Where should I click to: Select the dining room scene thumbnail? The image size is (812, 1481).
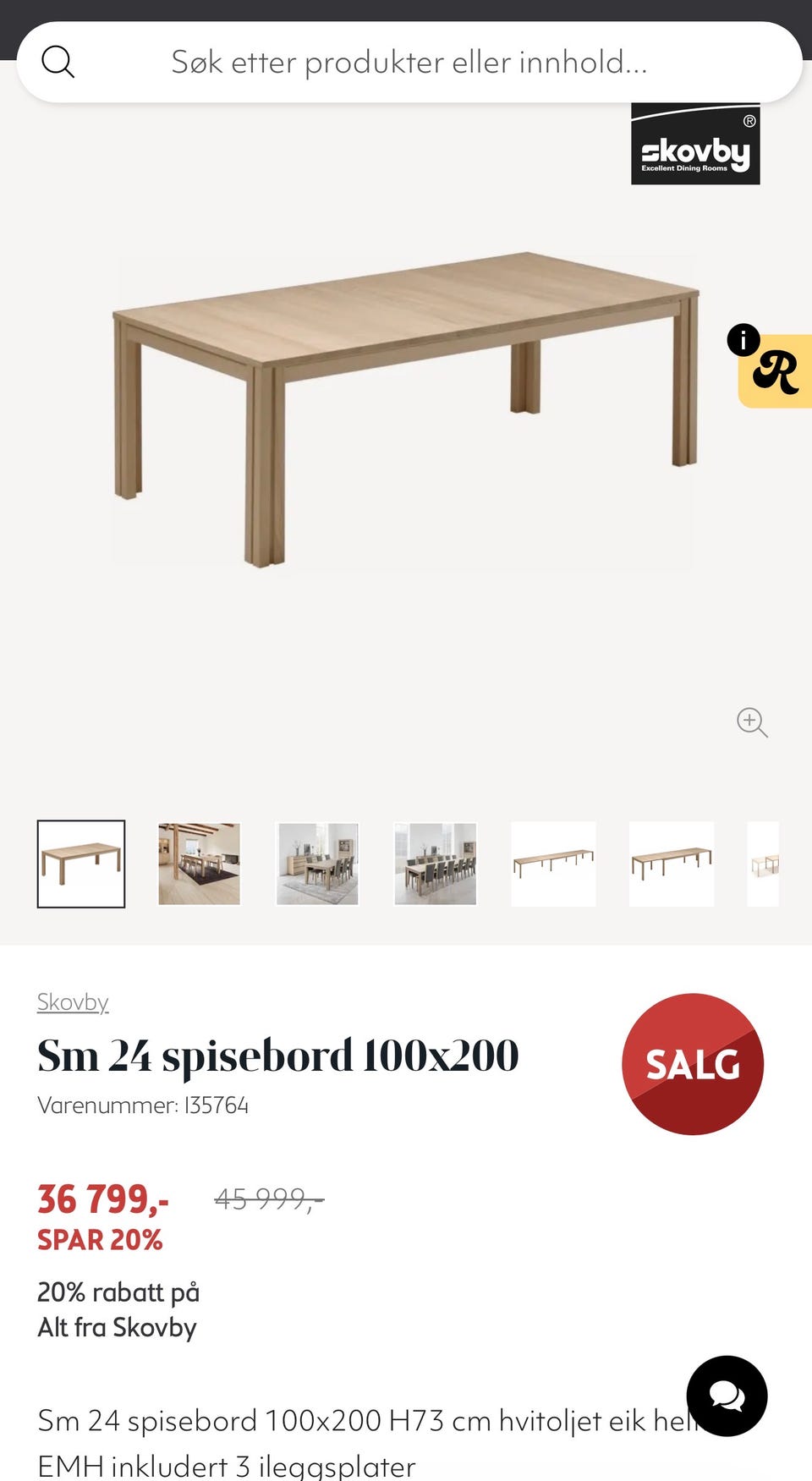pyautogui.click(x=199, y=864)
